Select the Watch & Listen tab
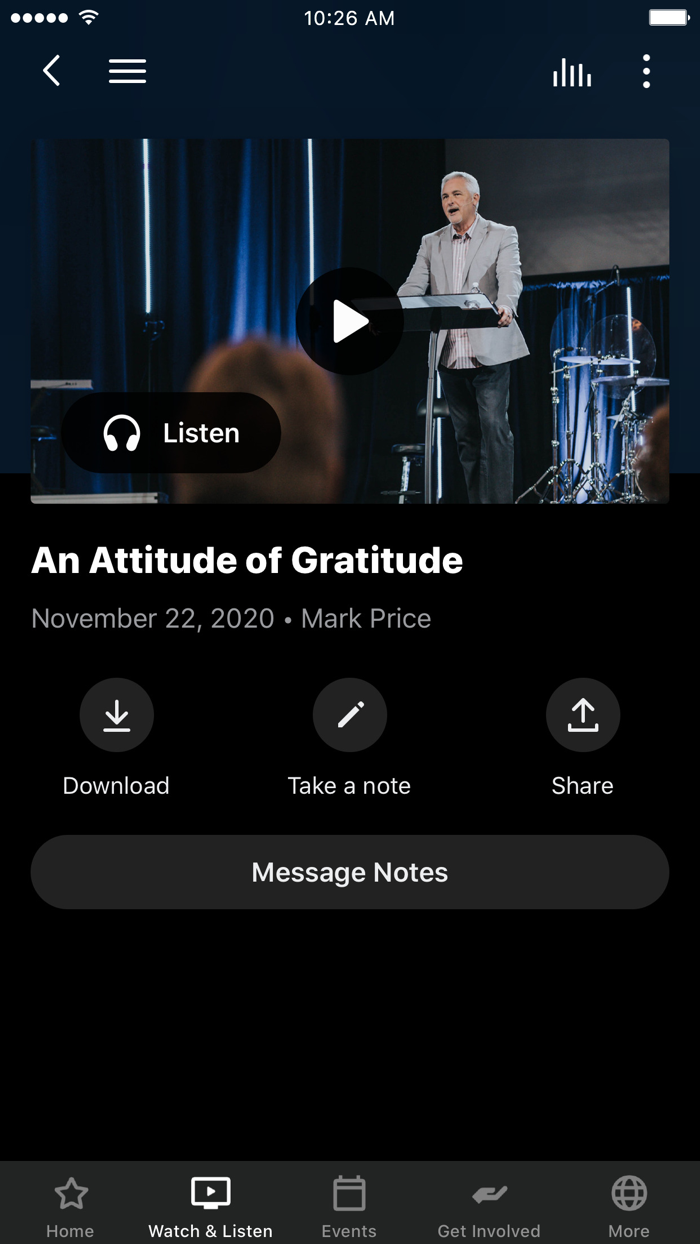The height and width of the screenshot is (1244, 700). (210, 1206)
